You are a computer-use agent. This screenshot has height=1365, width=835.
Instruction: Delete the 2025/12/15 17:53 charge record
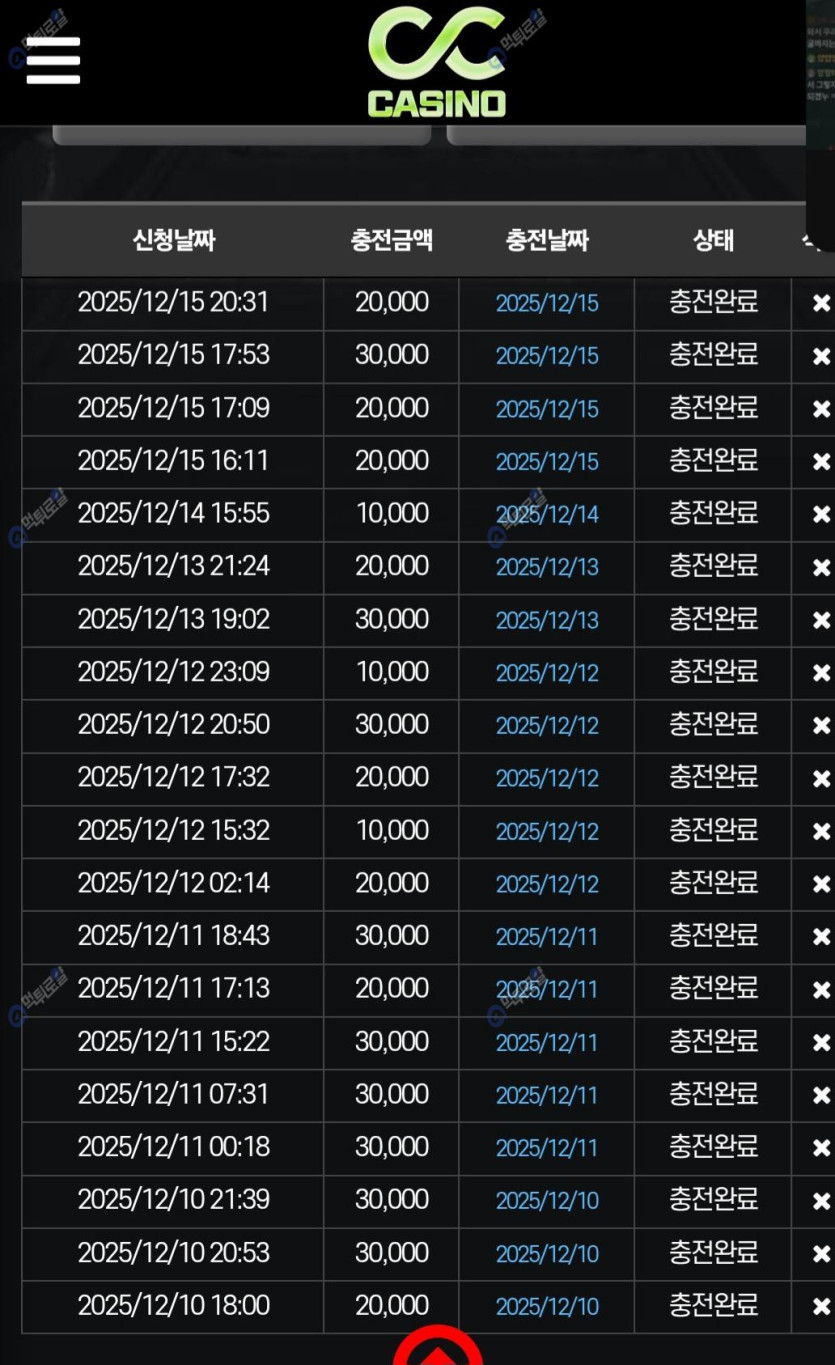click(821, 356)
